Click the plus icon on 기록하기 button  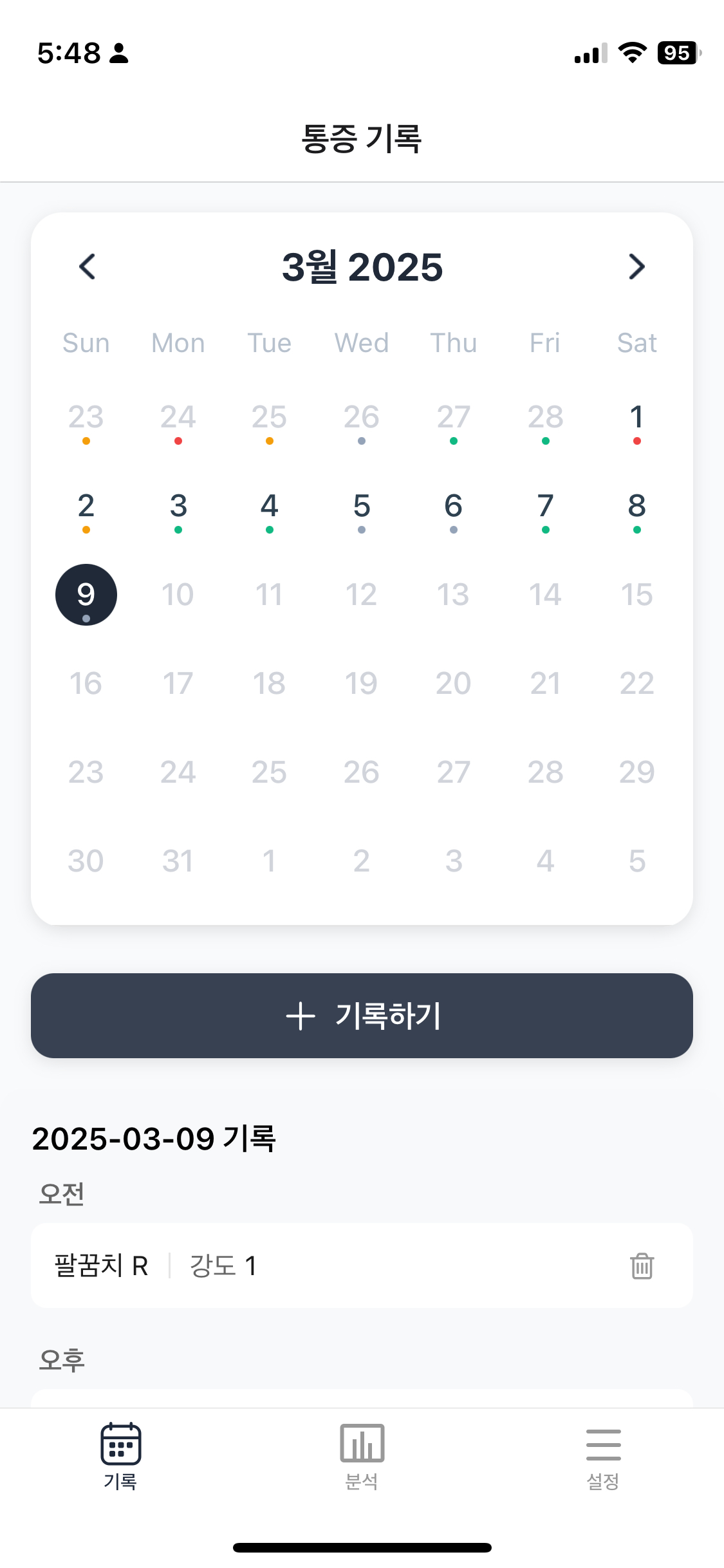(301, 1016)
